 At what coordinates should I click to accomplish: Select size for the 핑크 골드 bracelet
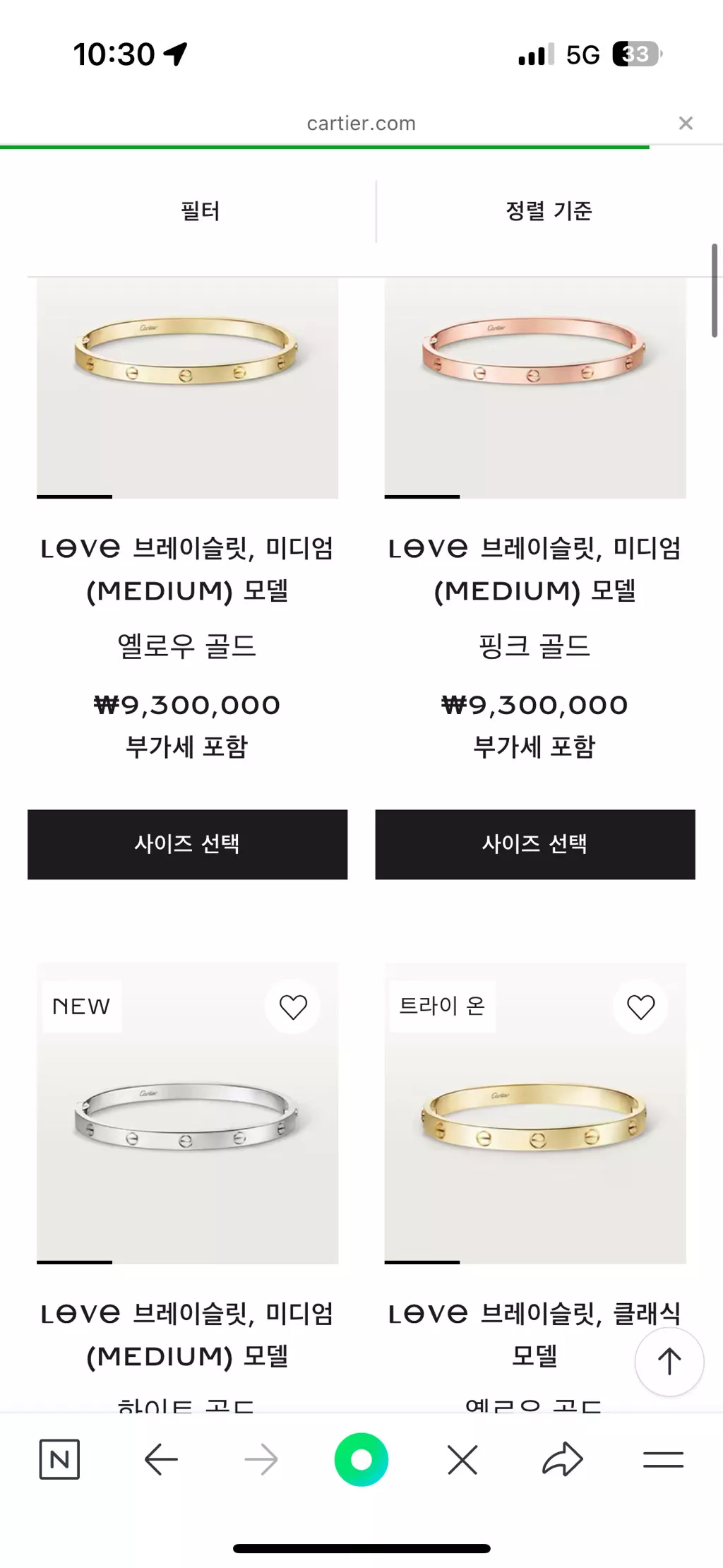click(534, 844)
